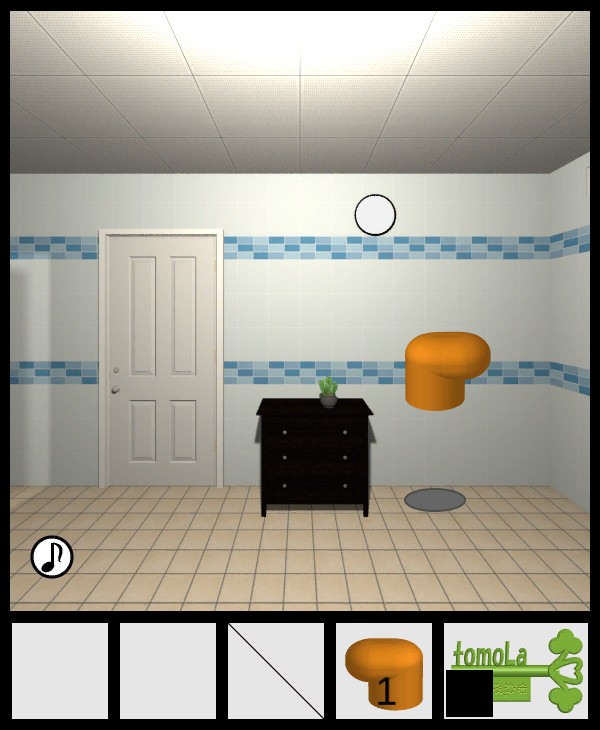Examine the round white circle on wall
The image size is (600, 730).
click(375, 215)
